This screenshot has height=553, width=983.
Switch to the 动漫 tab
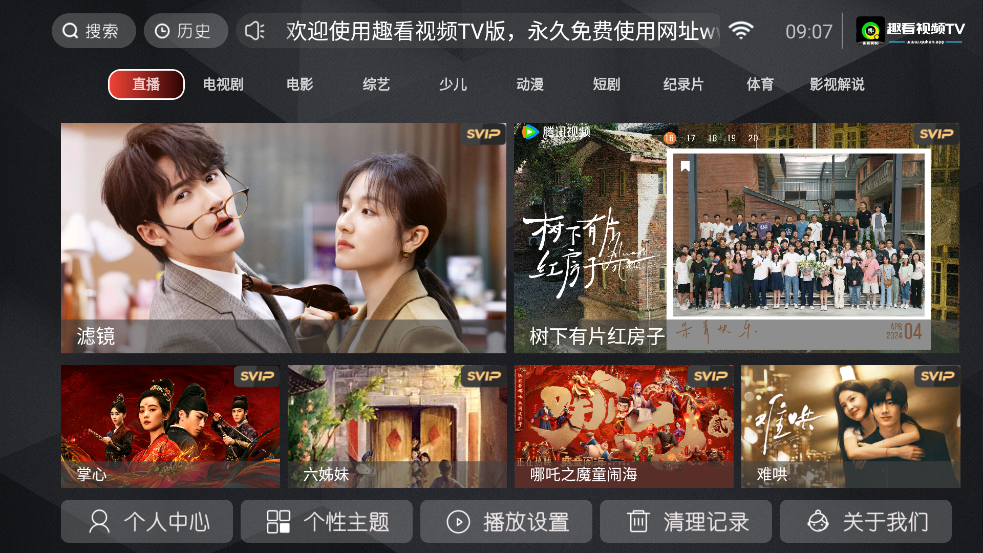530,85
